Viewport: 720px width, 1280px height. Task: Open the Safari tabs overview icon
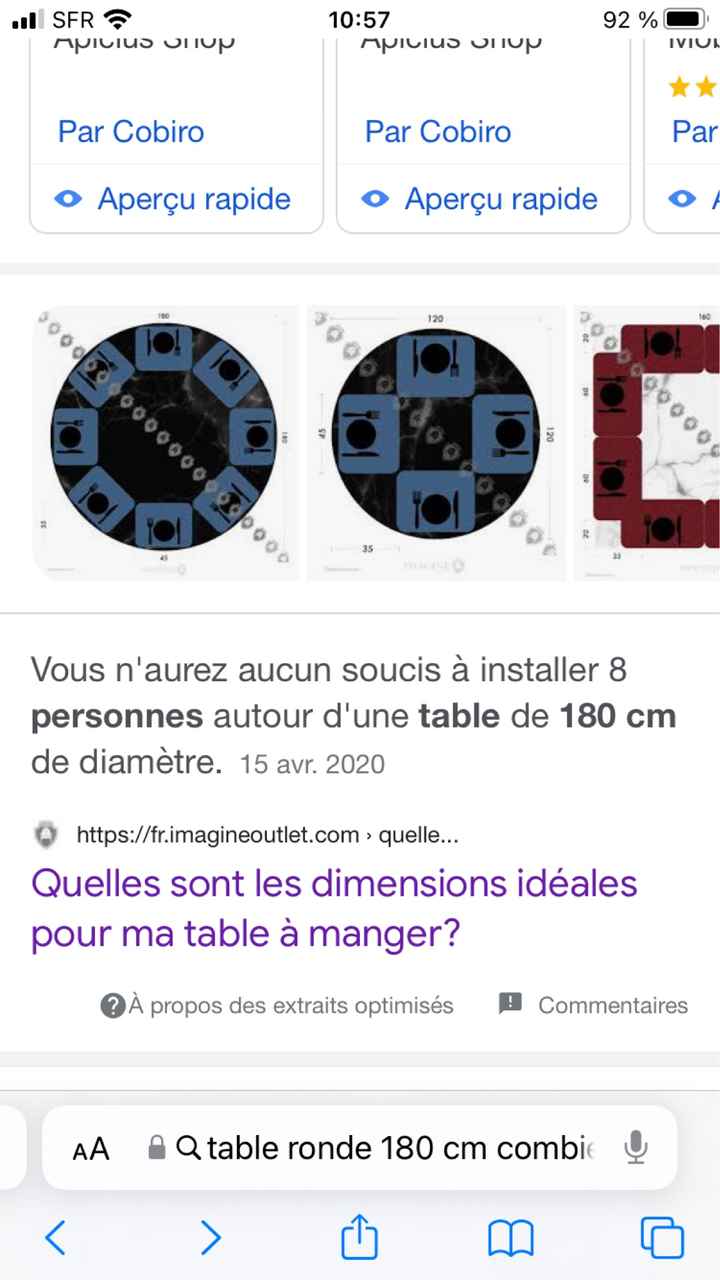tap(662, 1238)
